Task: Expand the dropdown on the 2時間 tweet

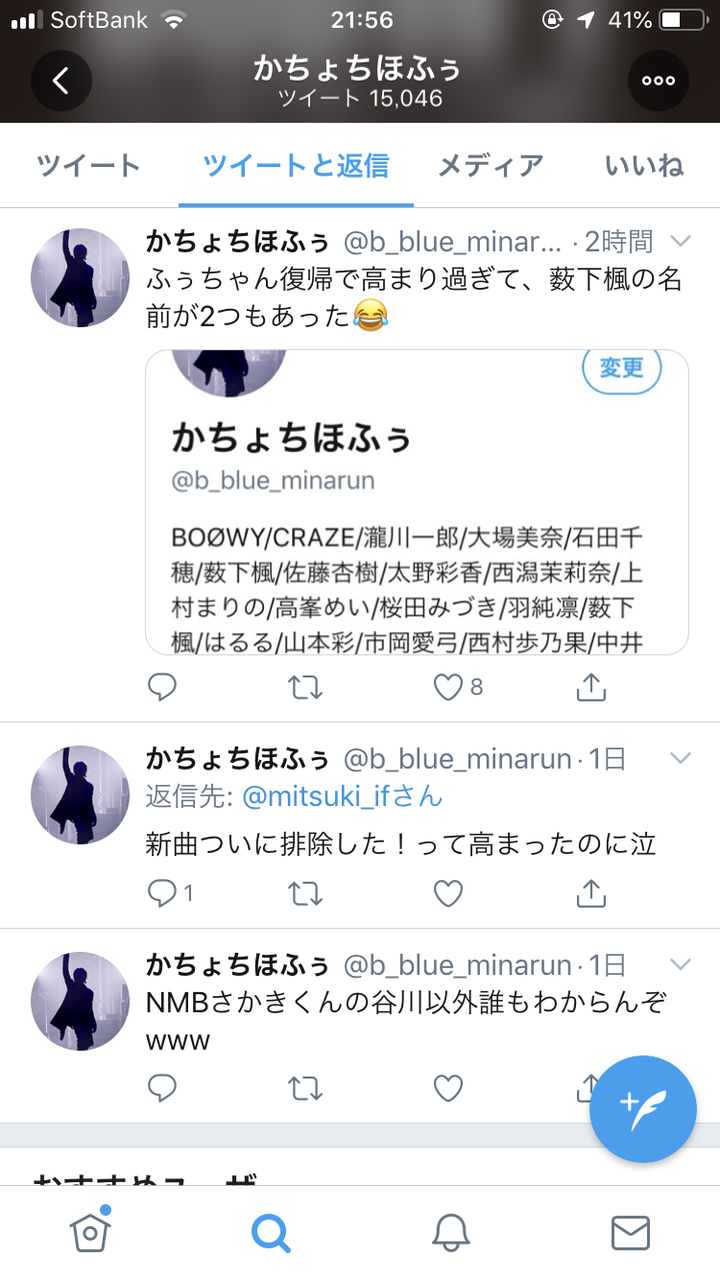Action: point(680,241)
